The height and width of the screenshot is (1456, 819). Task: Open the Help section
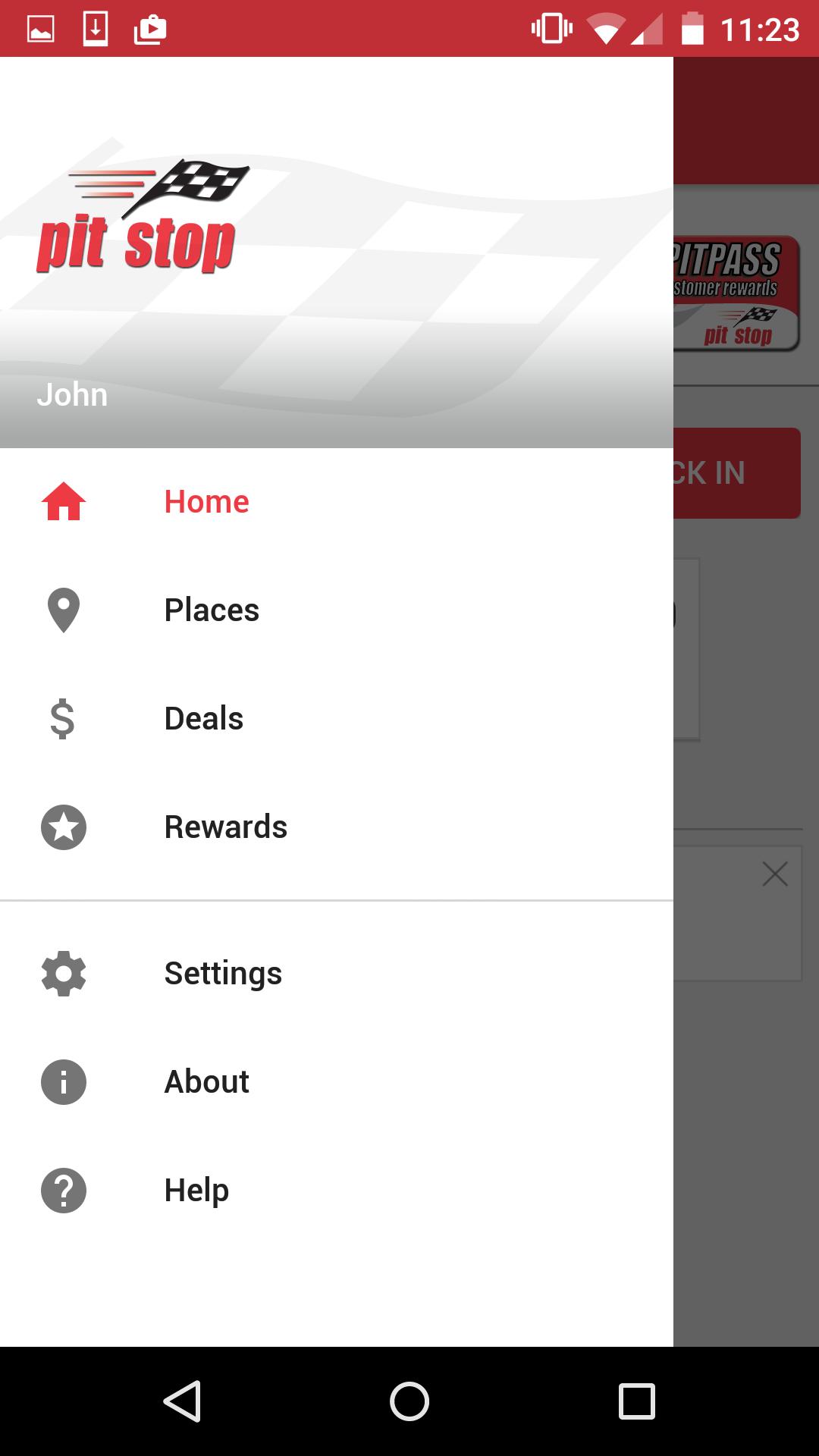tap(196, 1191)
